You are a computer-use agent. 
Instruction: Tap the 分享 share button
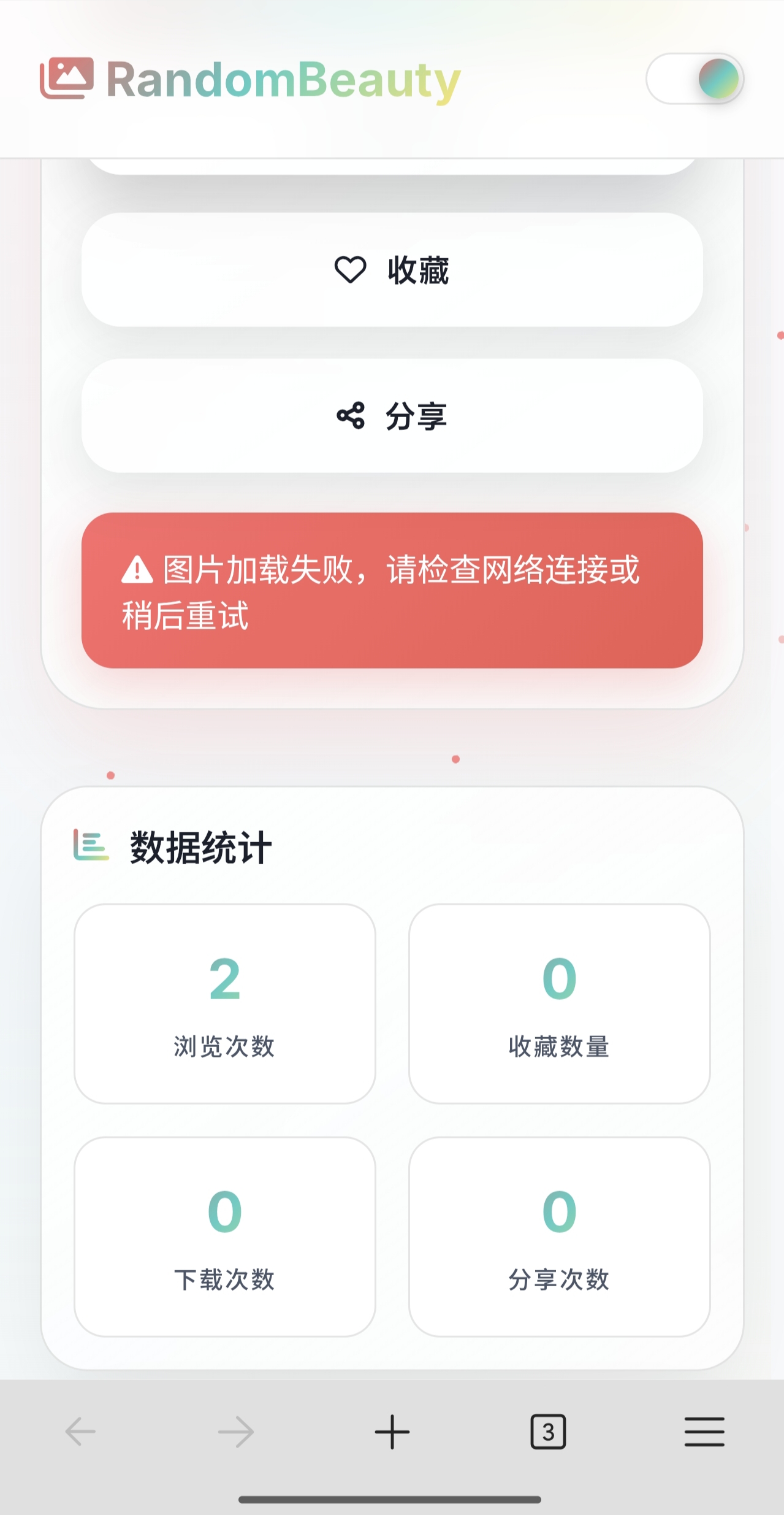392,416
